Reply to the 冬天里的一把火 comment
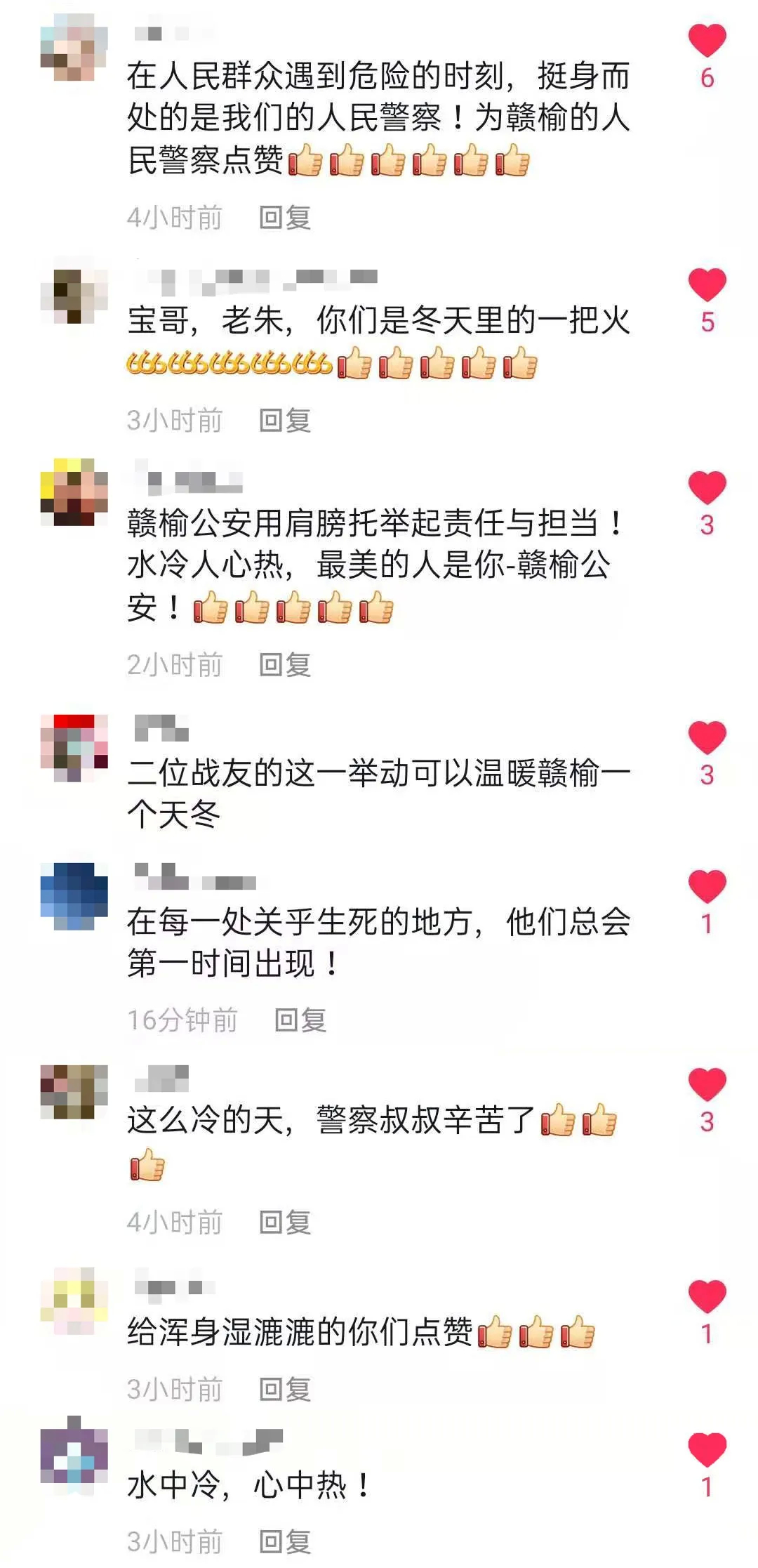 285,420
